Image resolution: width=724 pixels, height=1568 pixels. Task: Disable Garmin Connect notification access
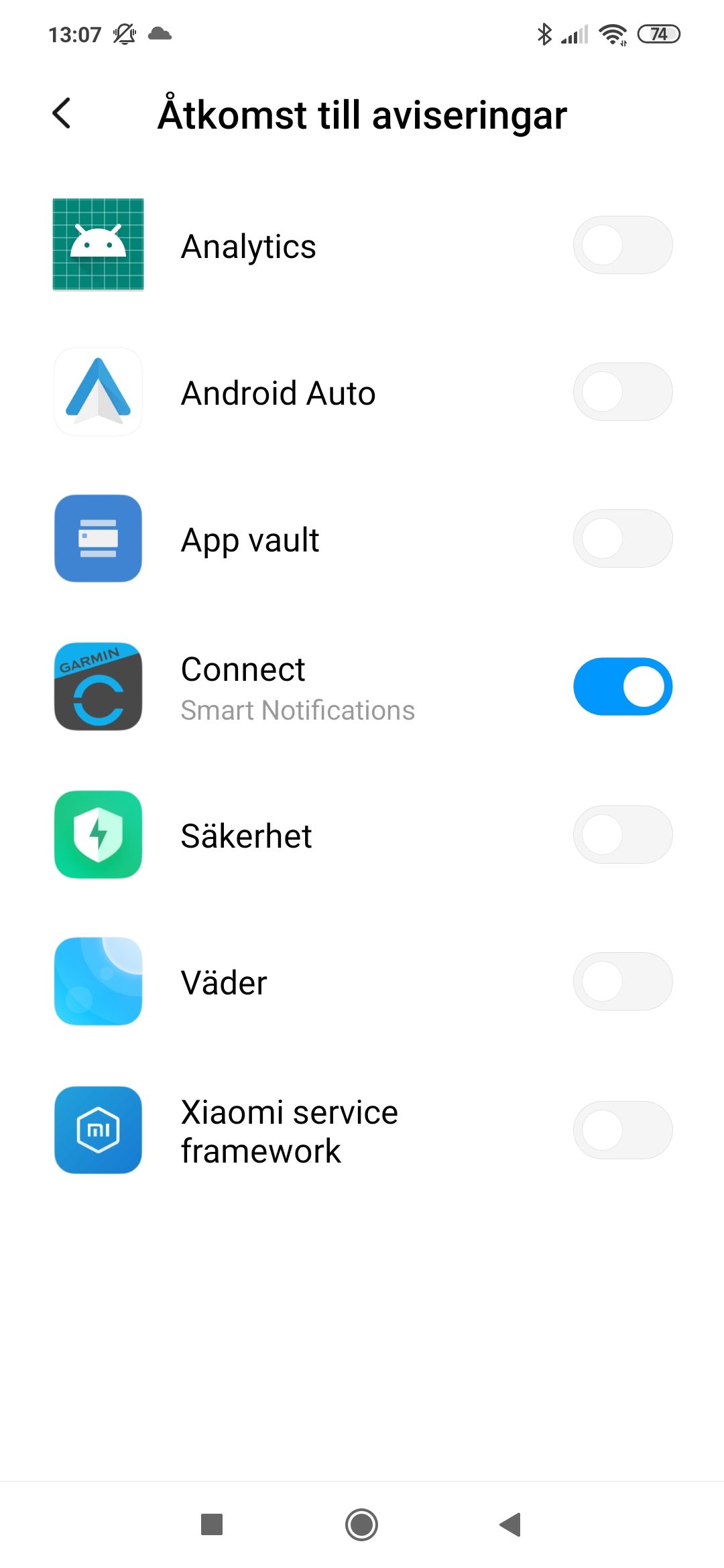pos(622,687)
